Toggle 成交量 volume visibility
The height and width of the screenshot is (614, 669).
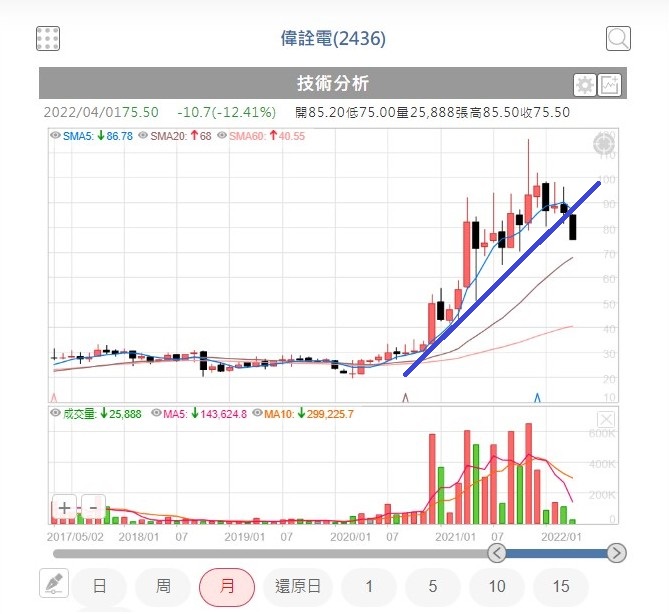[55, 413]
